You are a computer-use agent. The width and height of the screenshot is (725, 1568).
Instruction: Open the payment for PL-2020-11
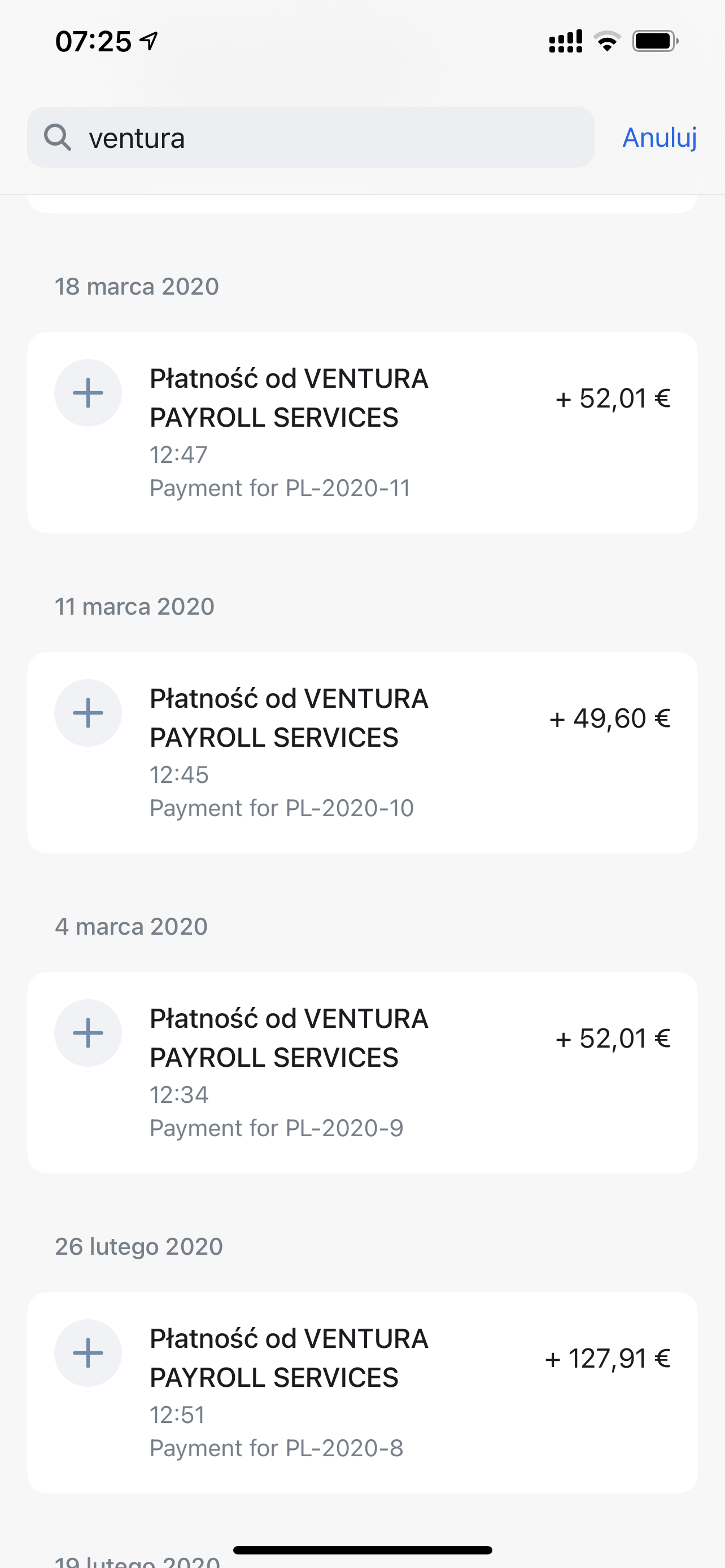(362, 433)
